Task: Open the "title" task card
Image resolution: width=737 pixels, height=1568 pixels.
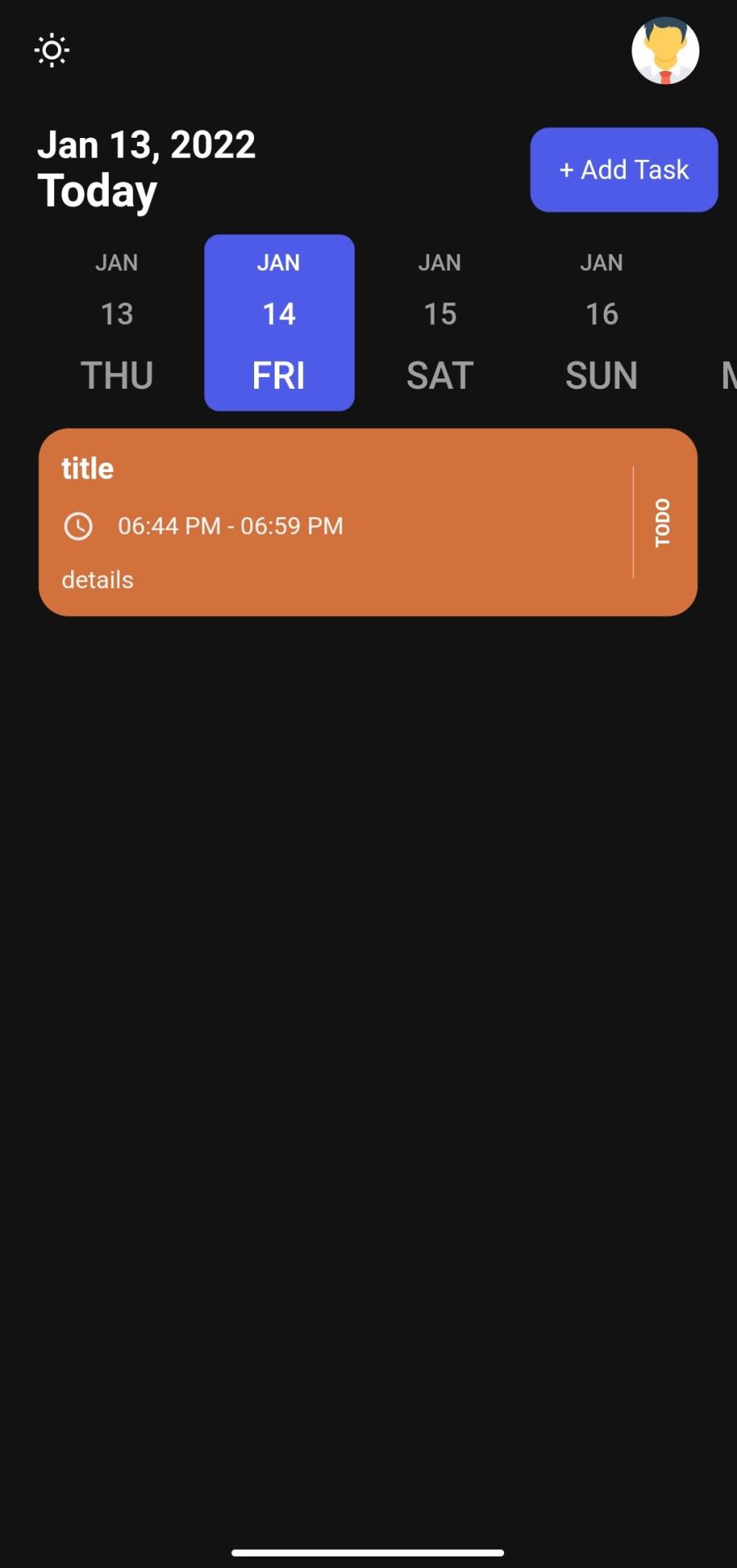Action: pos(335,522)
